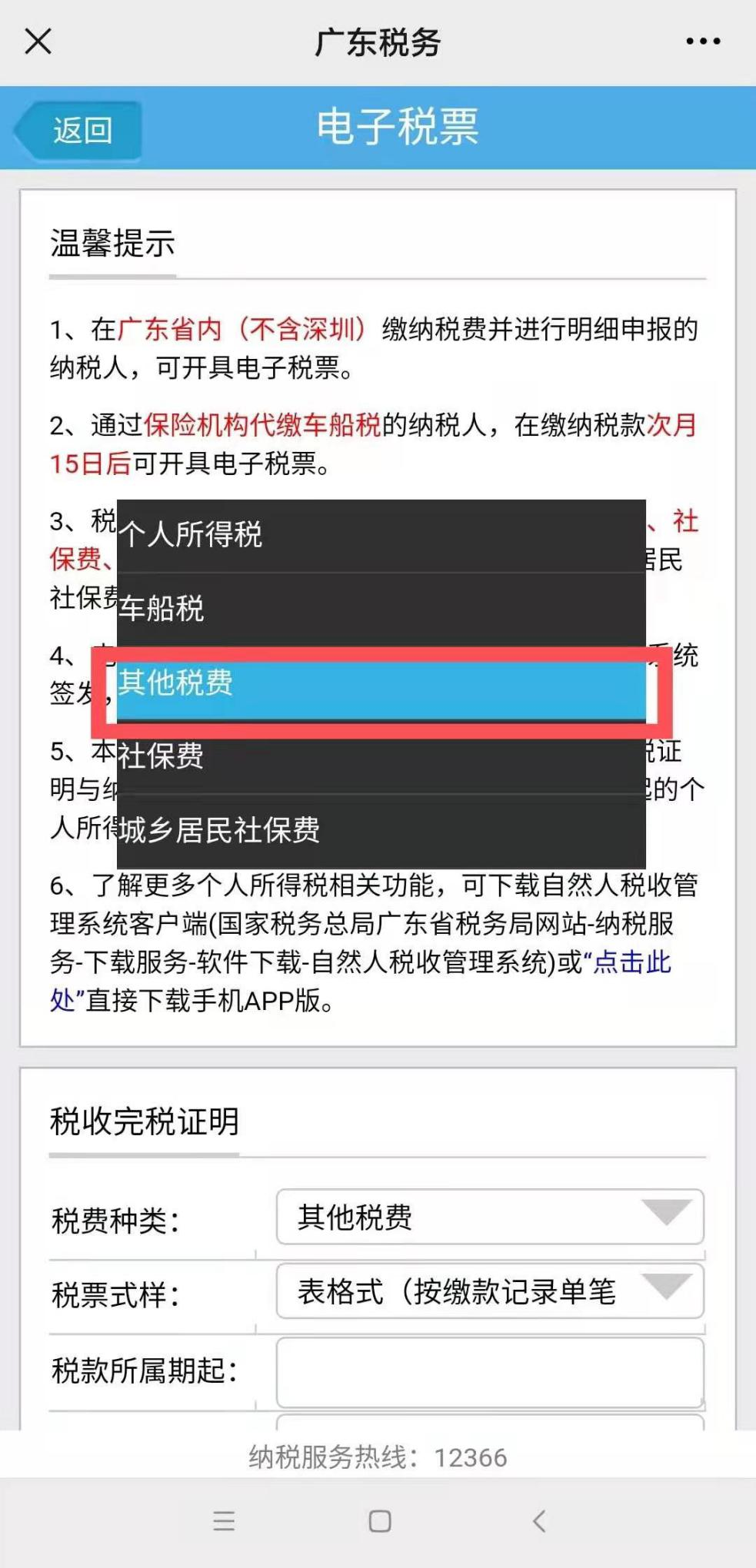The width and height of the screenshot is (756, 1568).
Task: Expand the 税费种类 dropdown
Action: [490, 1217]
